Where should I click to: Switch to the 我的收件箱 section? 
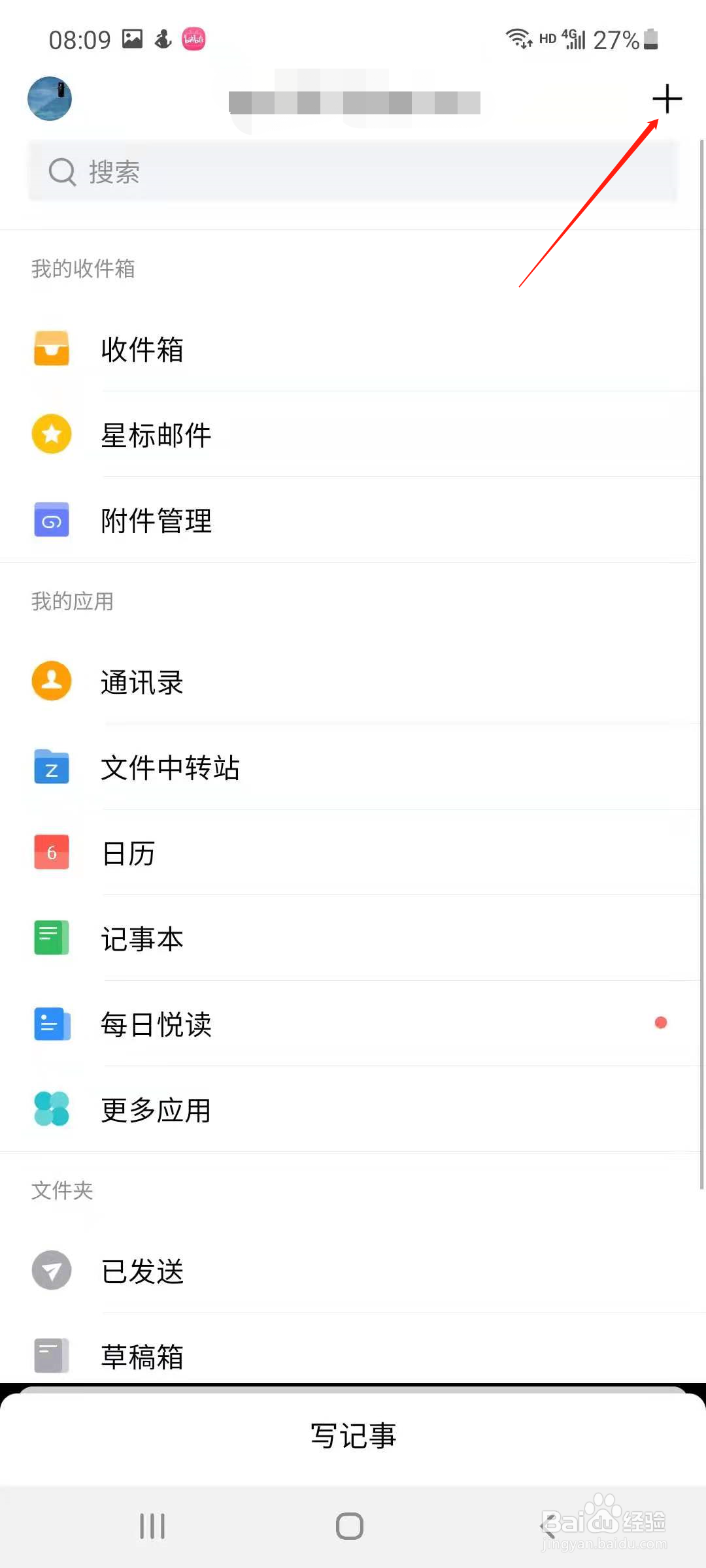[83, 269]
